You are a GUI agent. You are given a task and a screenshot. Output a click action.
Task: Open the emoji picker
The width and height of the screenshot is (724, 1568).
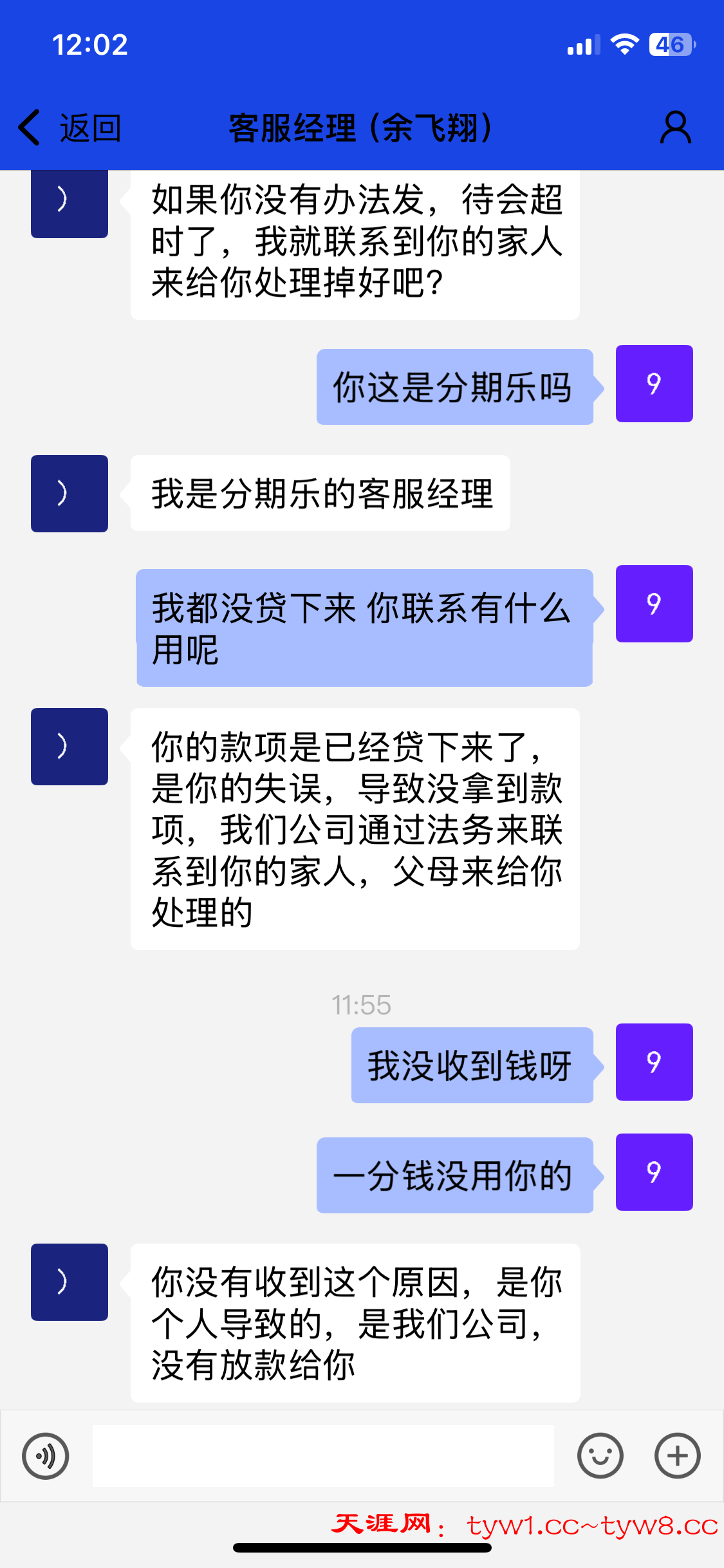tap(600, 1456)
